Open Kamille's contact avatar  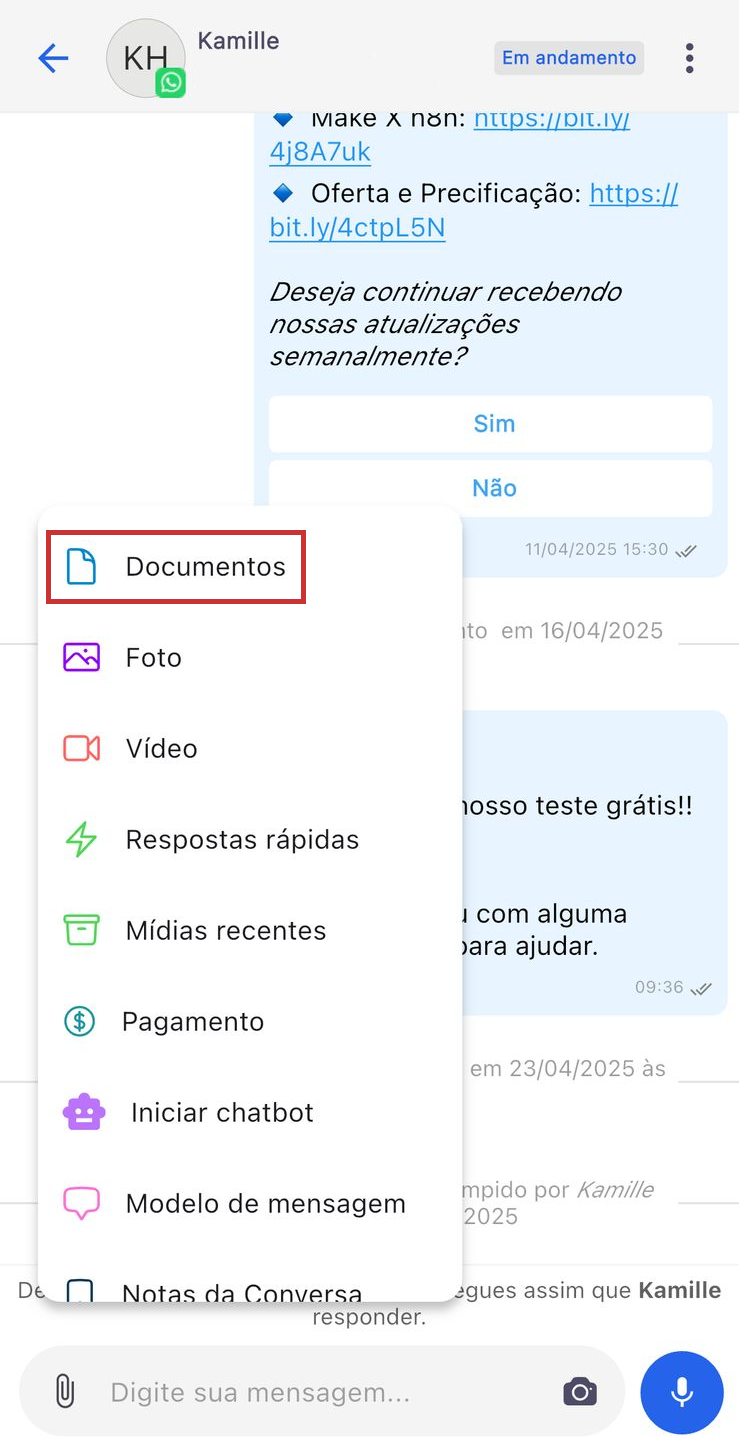(x=146, y=59)
